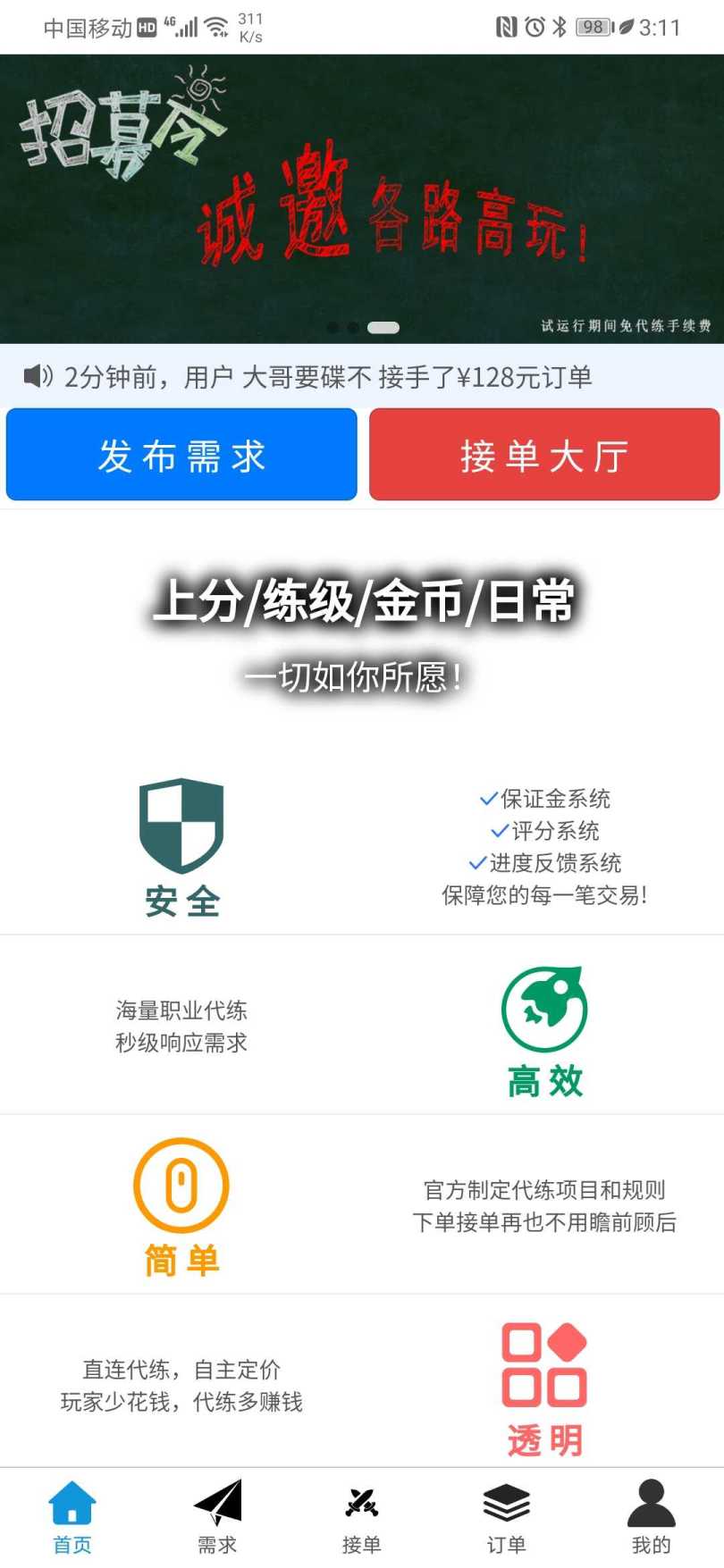Go to the 接单 tab
This screenshot has height=1568, width=724.
(x=362, y=1516)
